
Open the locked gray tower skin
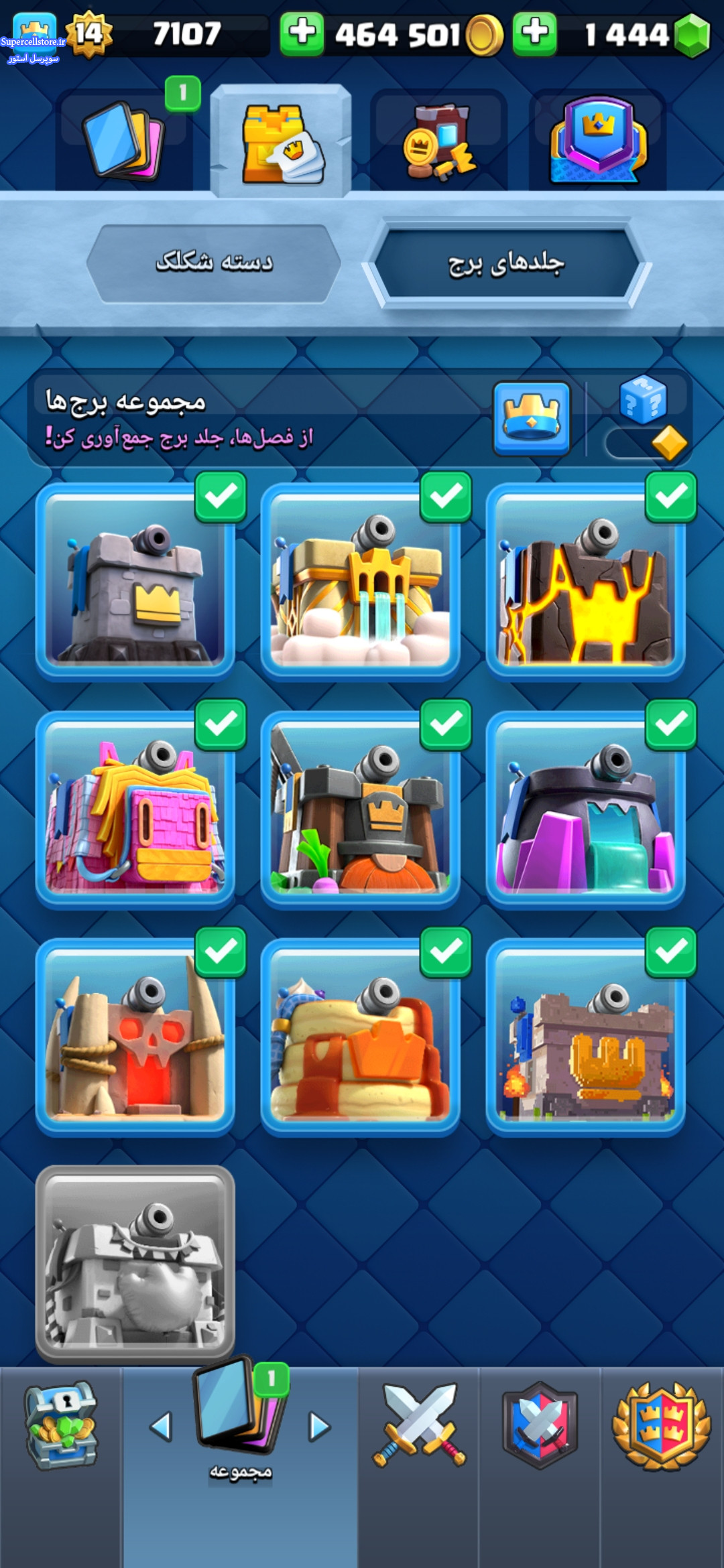135,1264
